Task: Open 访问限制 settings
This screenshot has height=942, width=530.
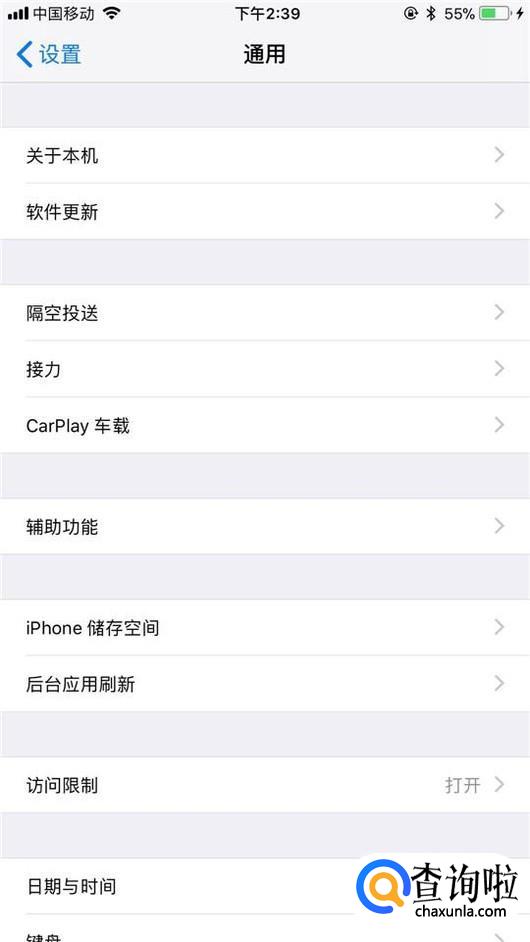Action: tap(265, 785)
